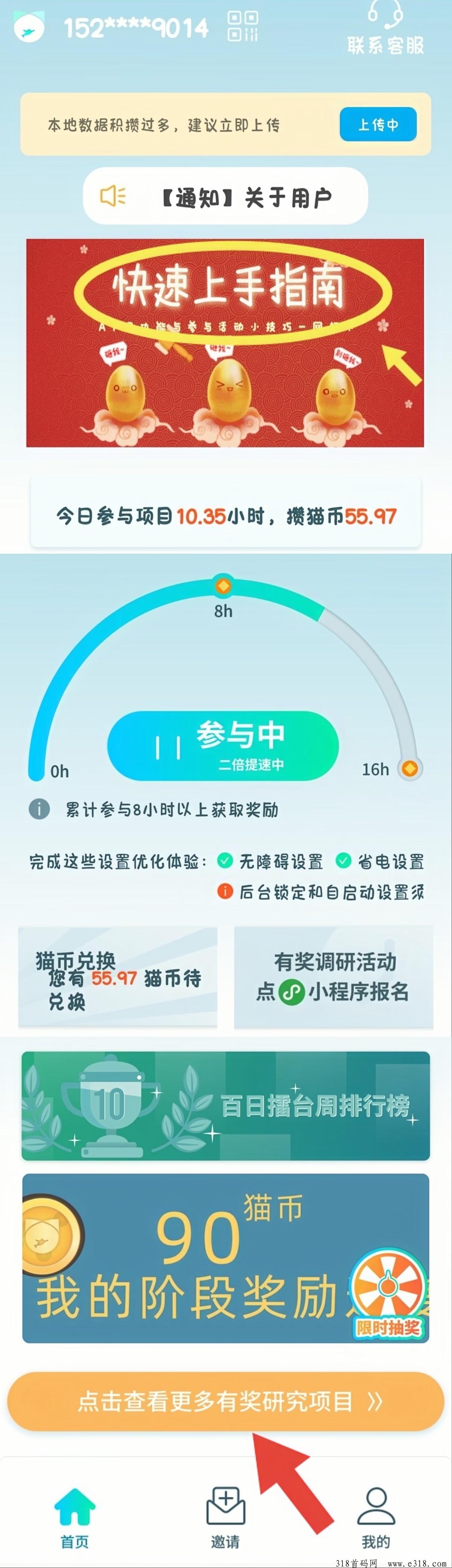Open 后台锁定和自启动设置

[321, 892]
